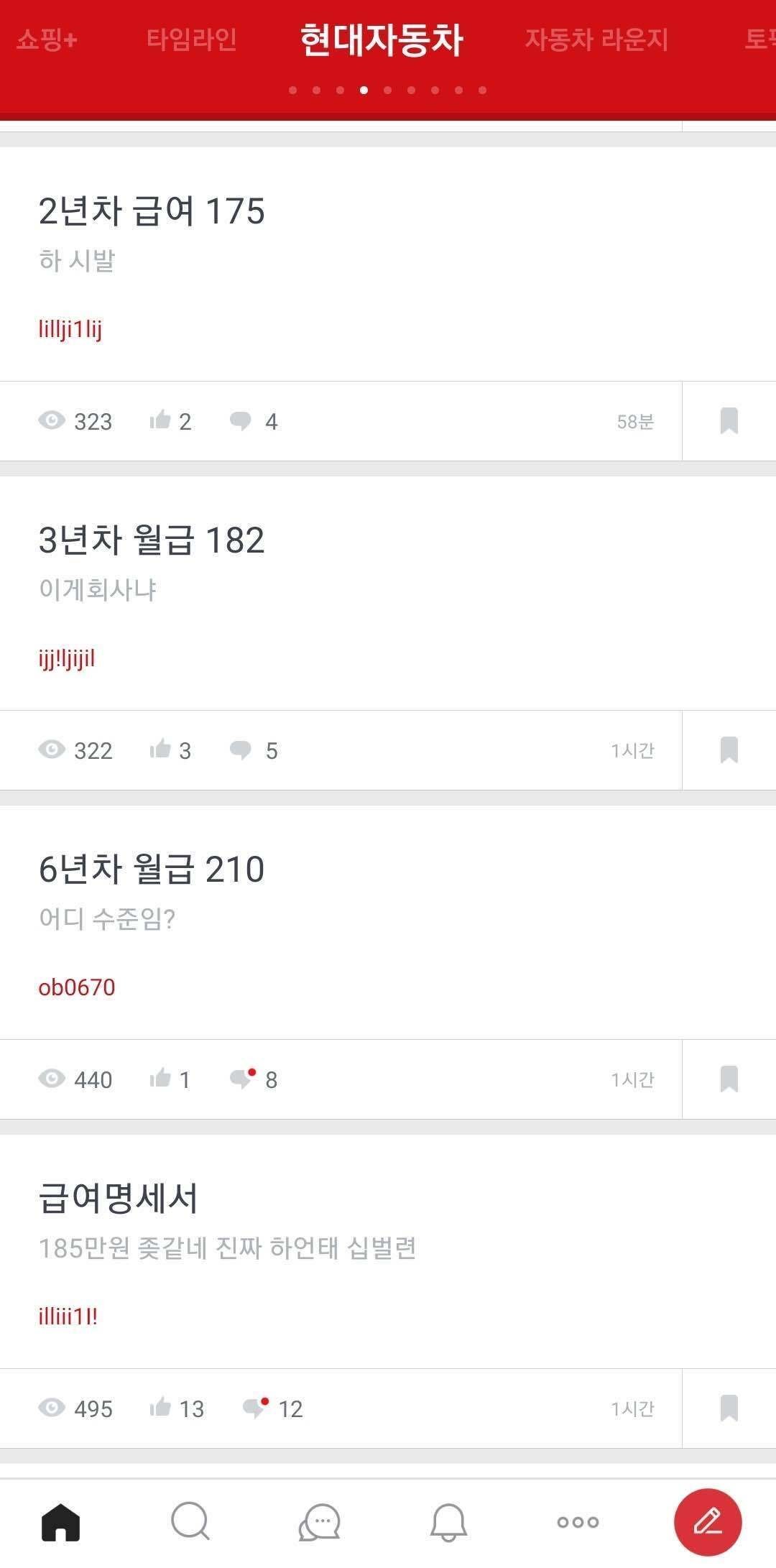Viewport: 776px width, 1568px height.
Task: Open notifications with the bell icon
Action: click(x=447, y=1521)
